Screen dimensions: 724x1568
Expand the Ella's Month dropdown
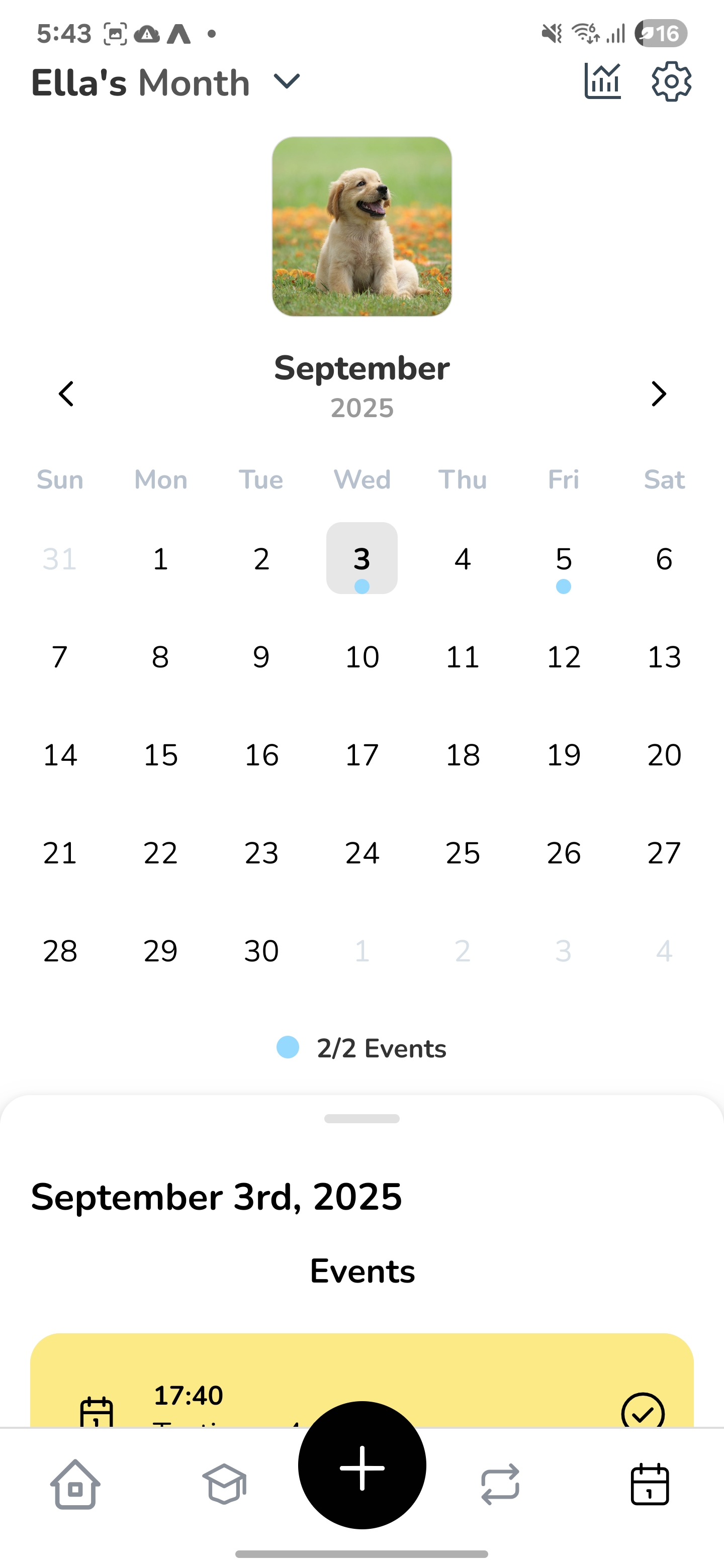pyautogui.click(x=287, y=81)
